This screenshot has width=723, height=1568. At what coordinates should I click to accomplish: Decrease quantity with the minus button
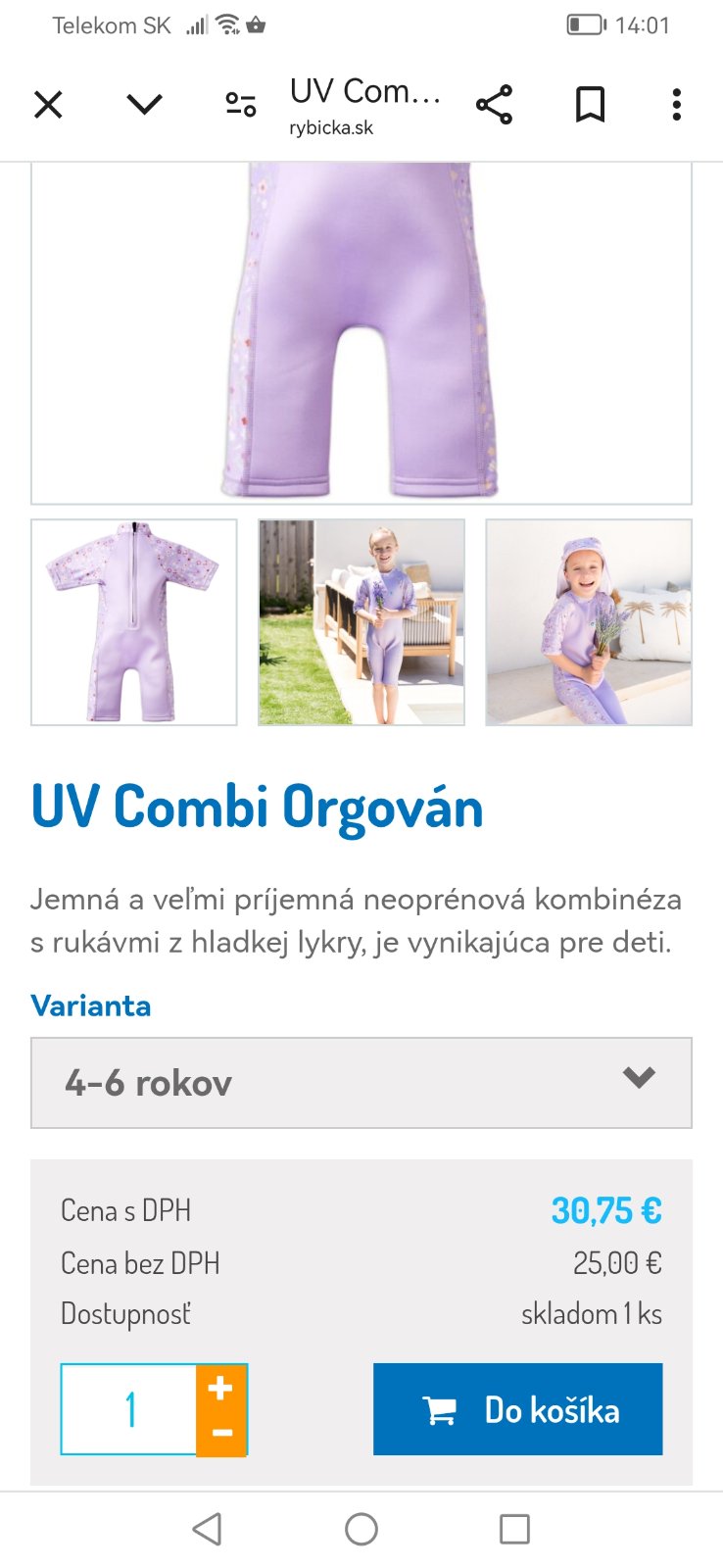(221, 1433)
